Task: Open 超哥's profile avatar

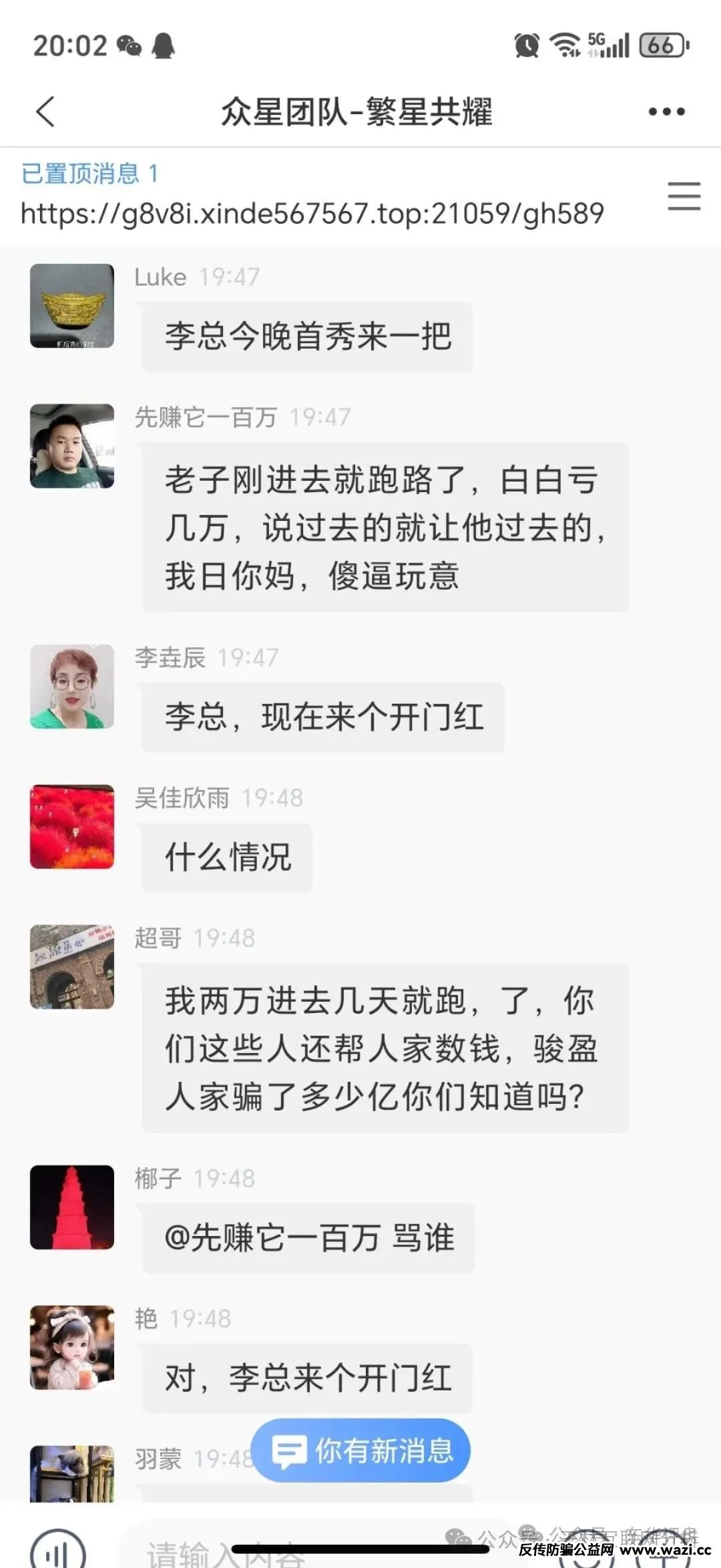Action: coord(72,966)
